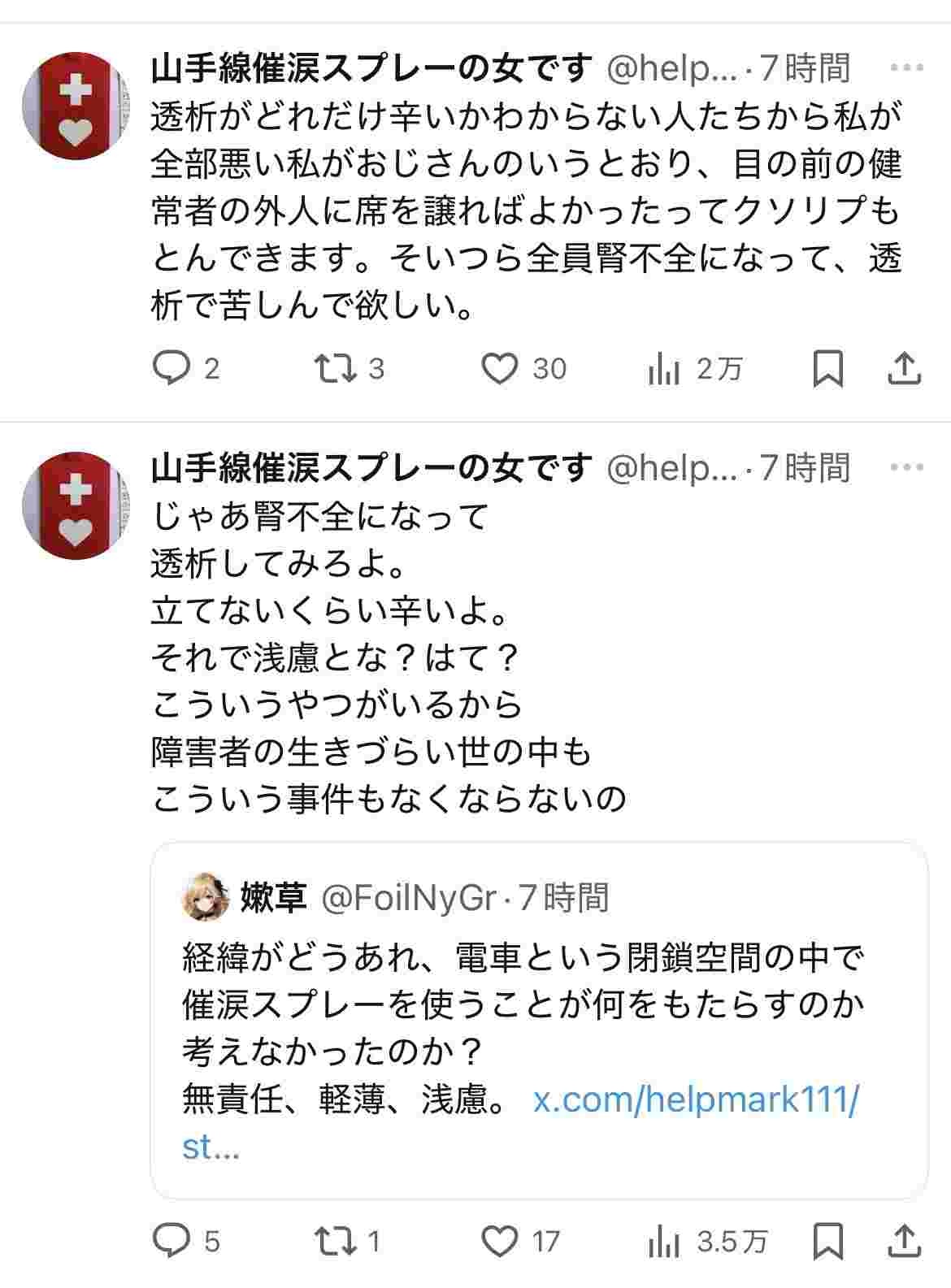Bookmark the post with 2万 views
This screenshot has height=1288, width=951.
[828, 370]
